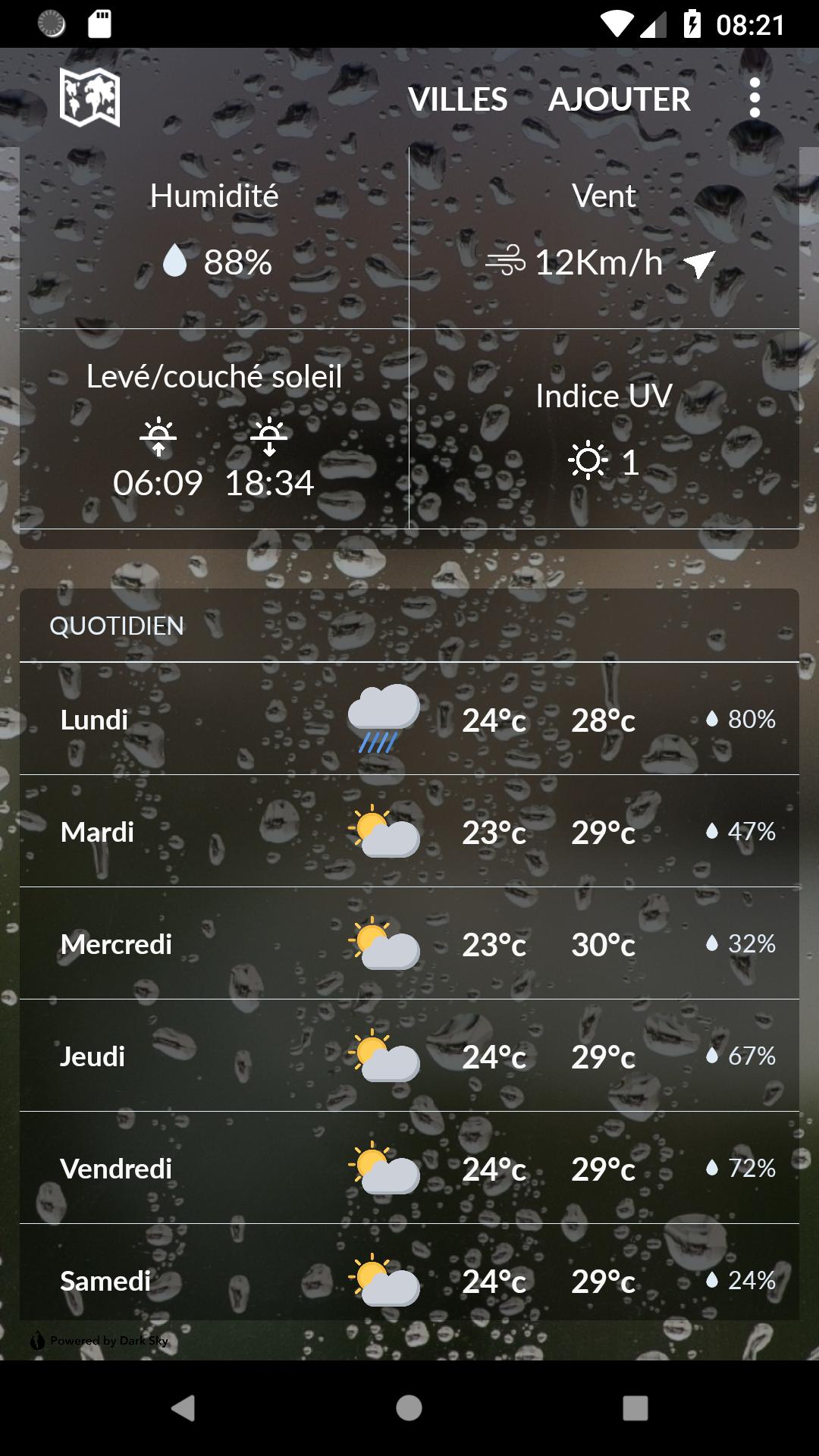The height and width of the screenshot is (1456, 819).
Task: Click the humidity water droplet icon
Action: 176,262
